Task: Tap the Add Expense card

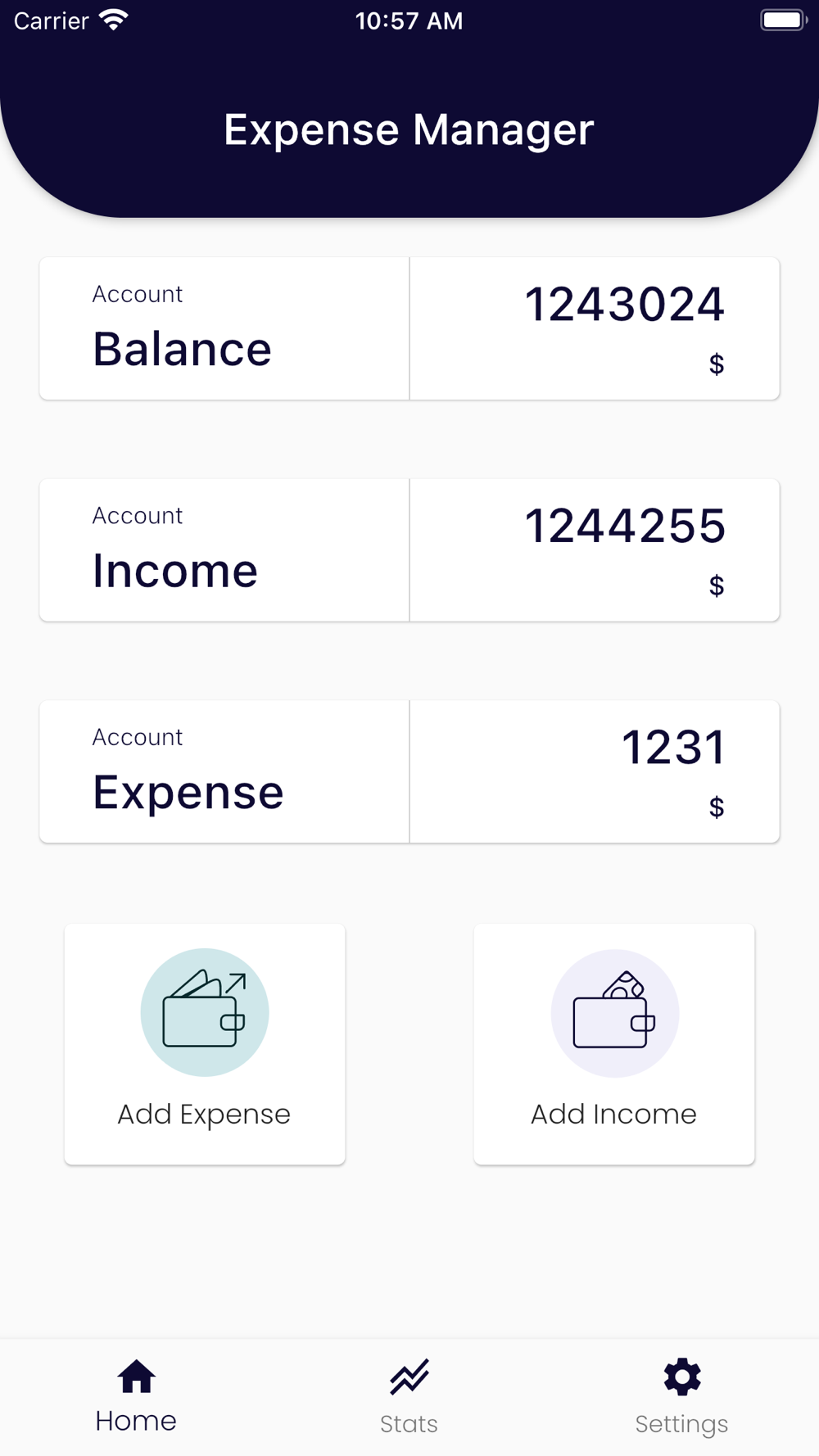Action: click(x=205, y=1044)
